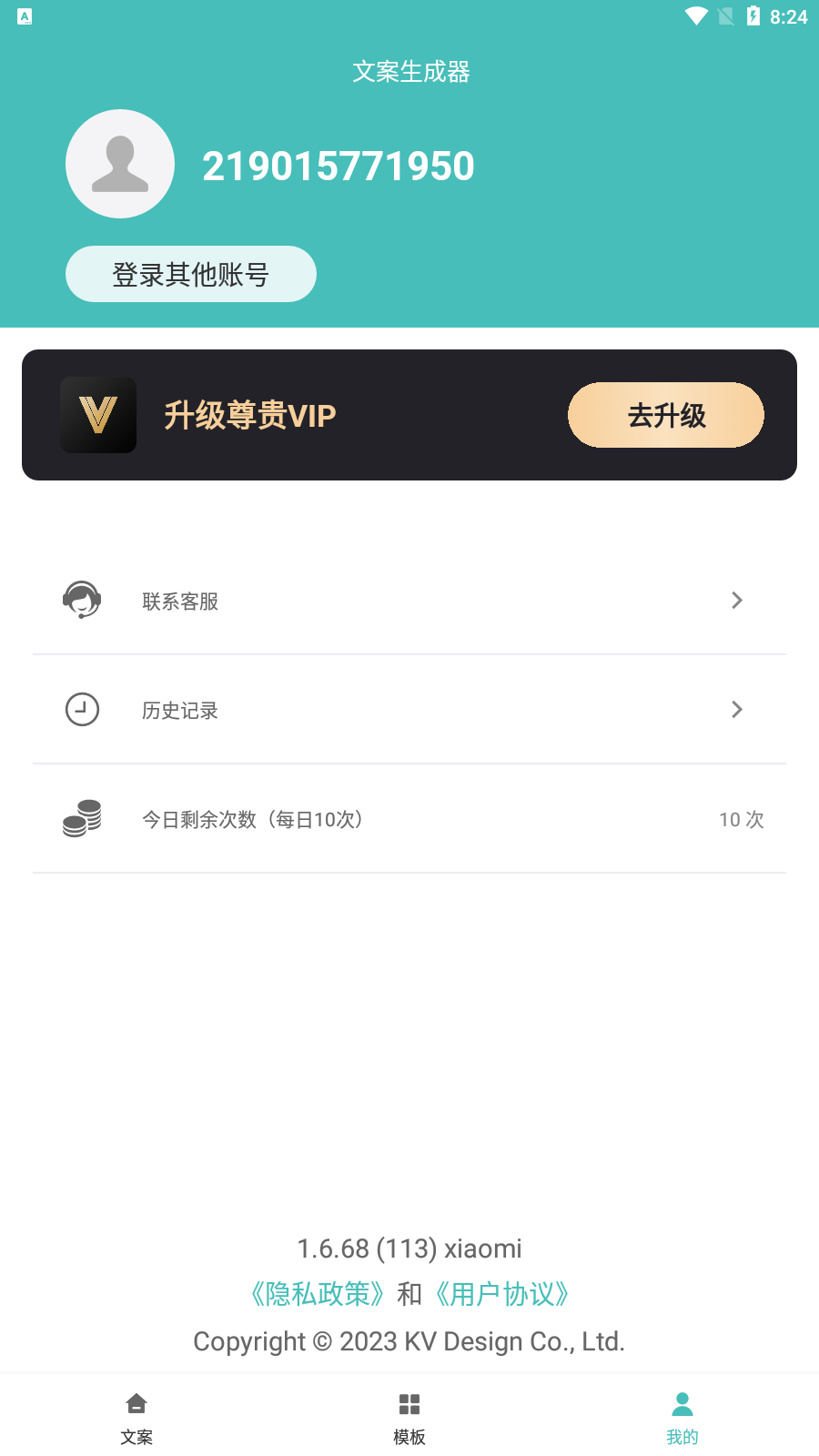
Task: Open 历史记录 history
Action: pyautogui.click(x=409, y=710)
